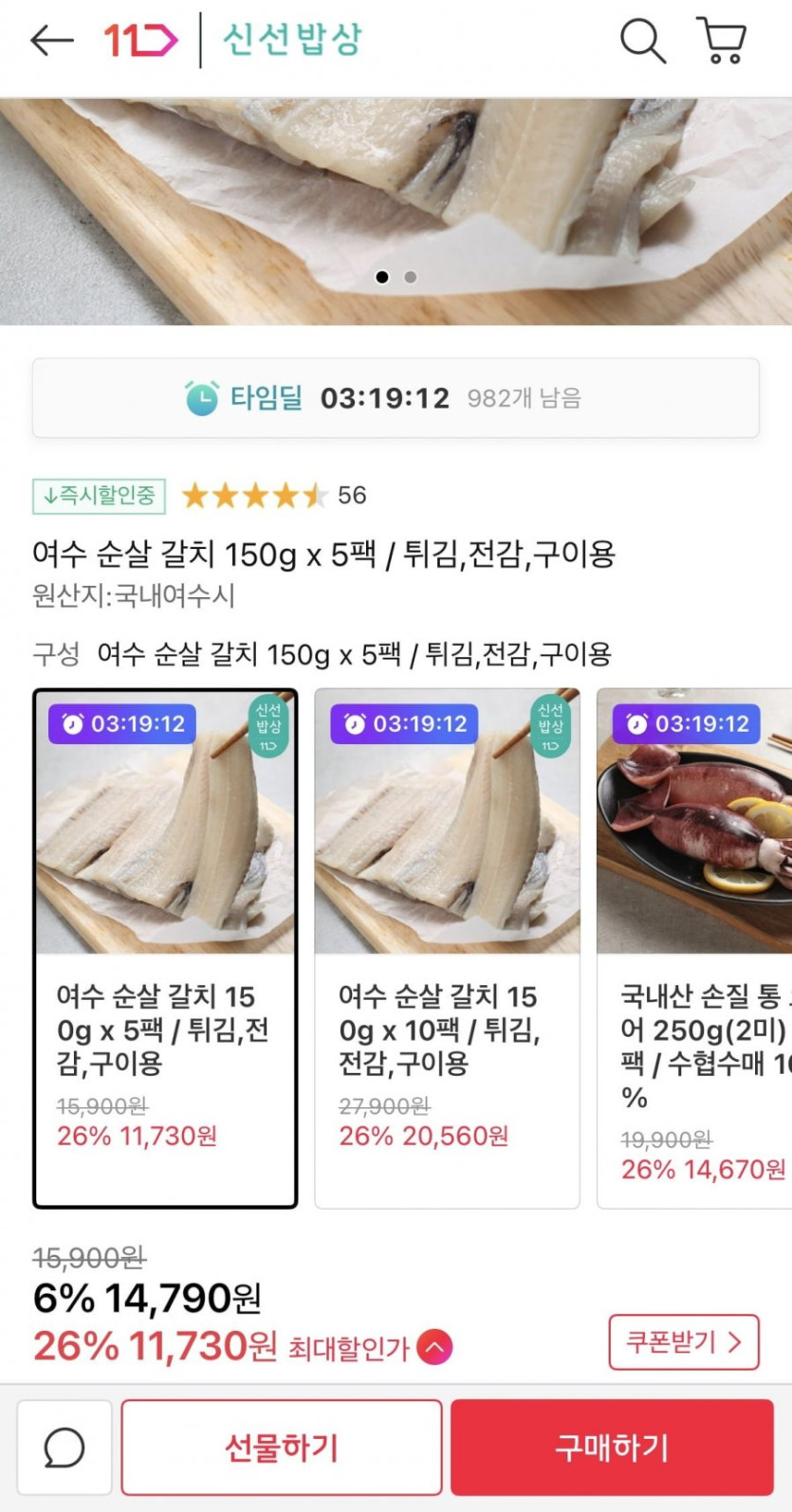
Task: Open the 국내산 손질 통오징어 250g card
Action: pos(694,948)
